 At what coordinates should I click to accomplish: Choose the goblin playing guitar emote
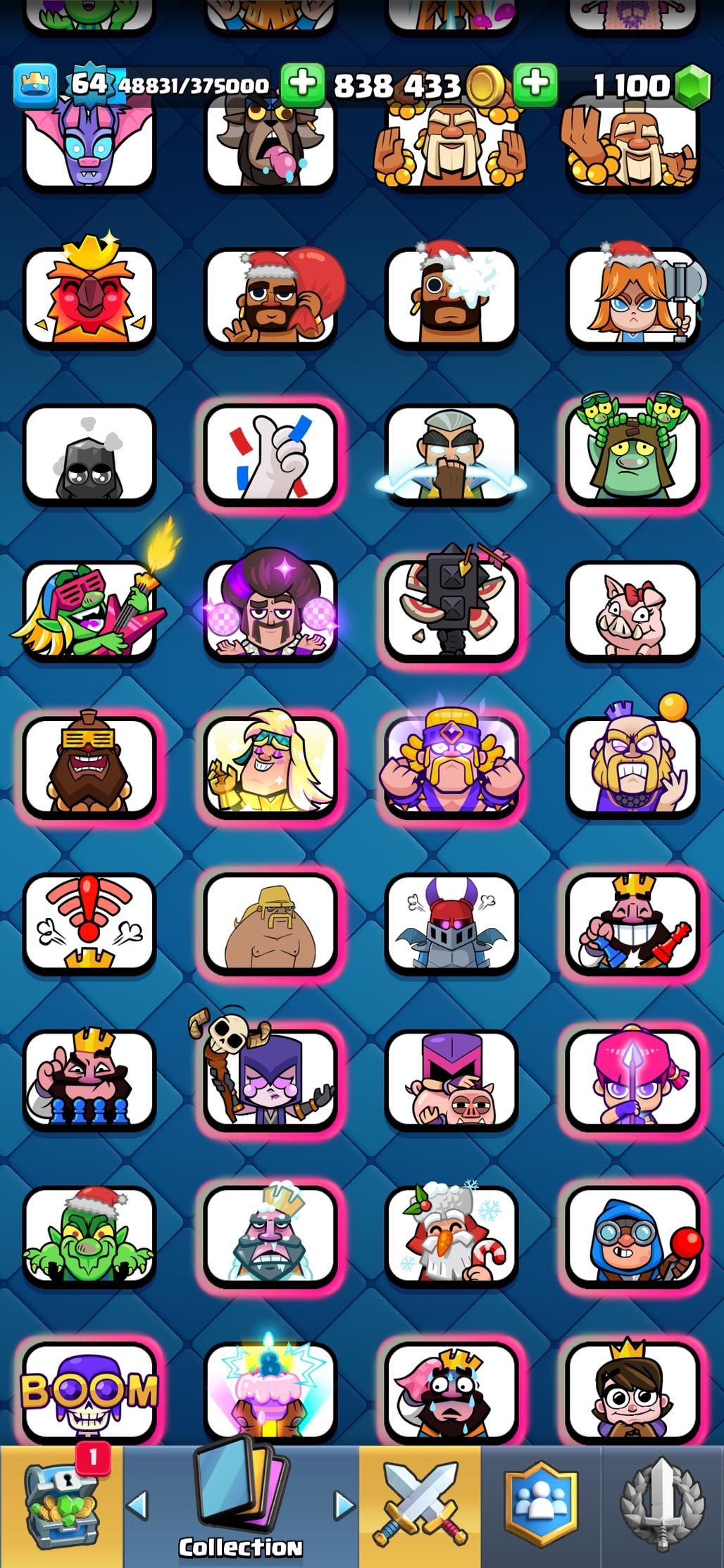tap(89, 610)
